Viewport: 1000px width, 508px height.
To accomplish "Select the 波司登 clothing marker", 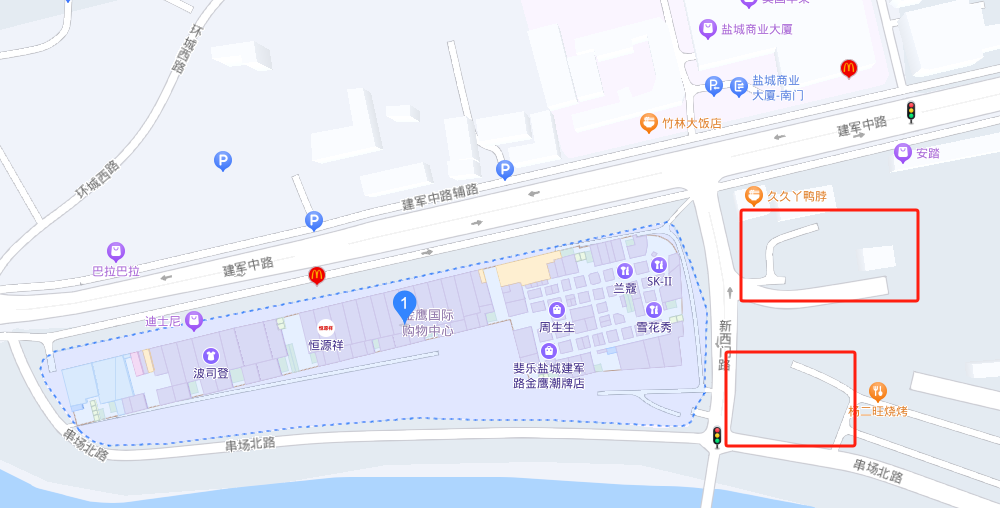I will click(x=211, y=355).
